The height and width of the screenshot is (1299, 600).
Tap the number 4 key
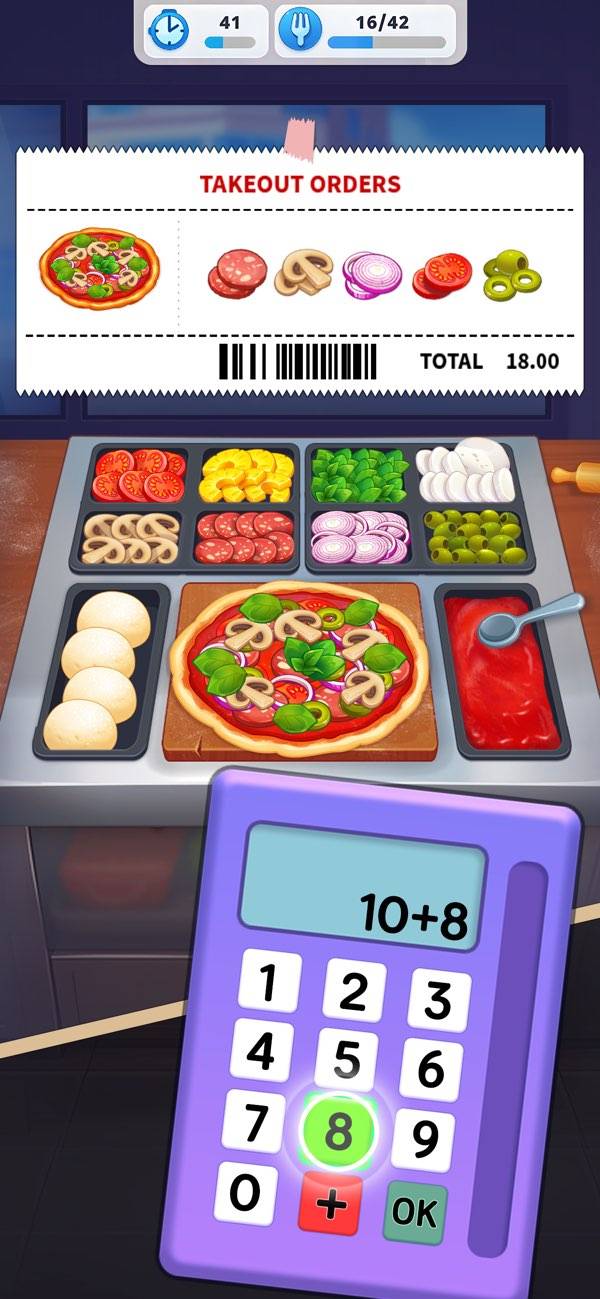261,1052
